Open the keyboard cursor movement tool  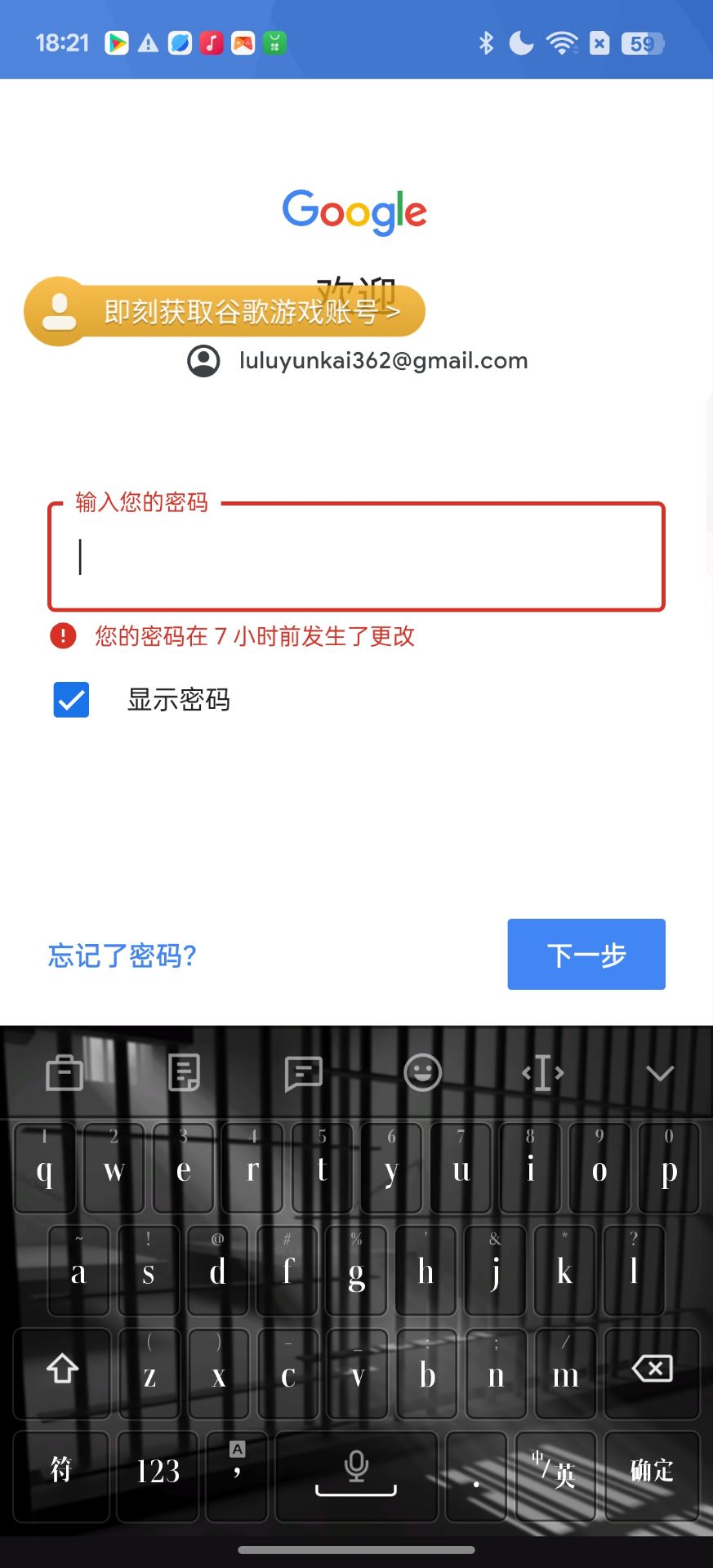pyautogui.click(x=543, y=1073)
